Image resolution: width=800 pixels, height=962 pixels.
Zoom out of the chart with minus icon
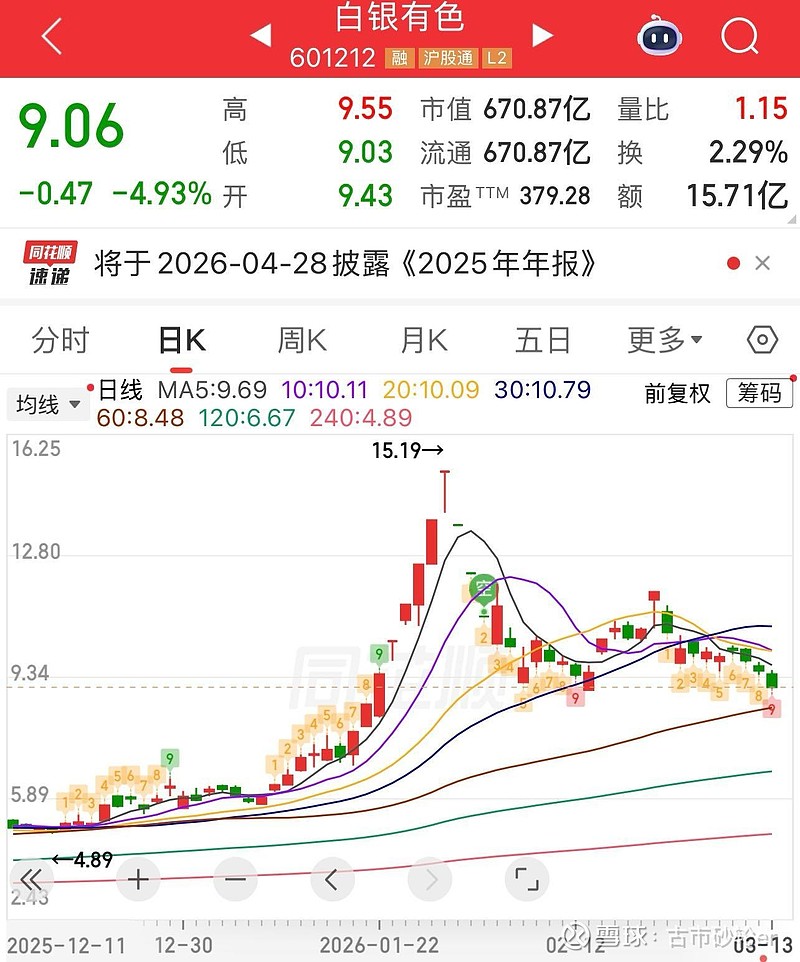click(234, 880)
